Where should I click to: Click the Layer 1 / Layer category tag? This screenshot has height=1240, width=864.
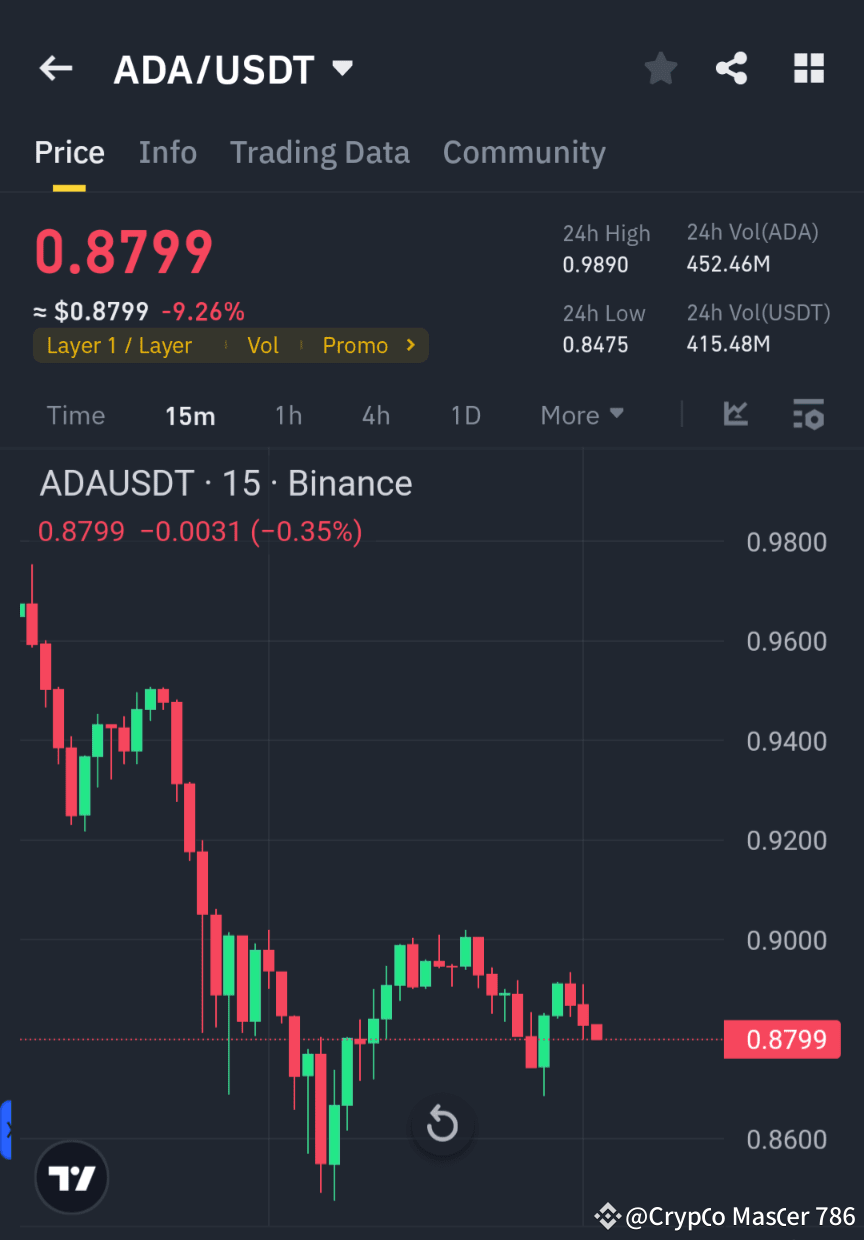(117, 344)
